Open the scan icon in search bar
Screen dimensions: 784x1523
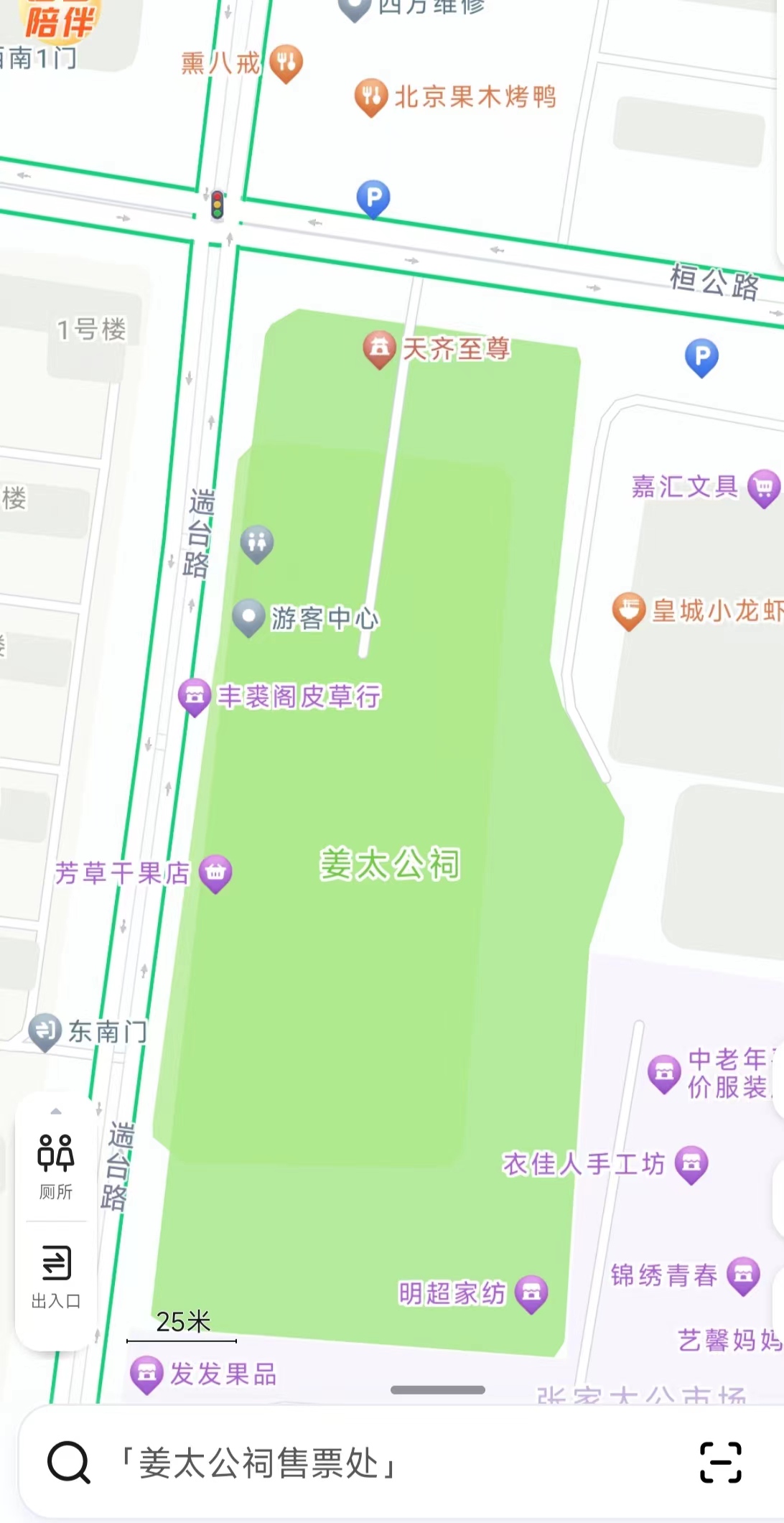(720, 1462)
